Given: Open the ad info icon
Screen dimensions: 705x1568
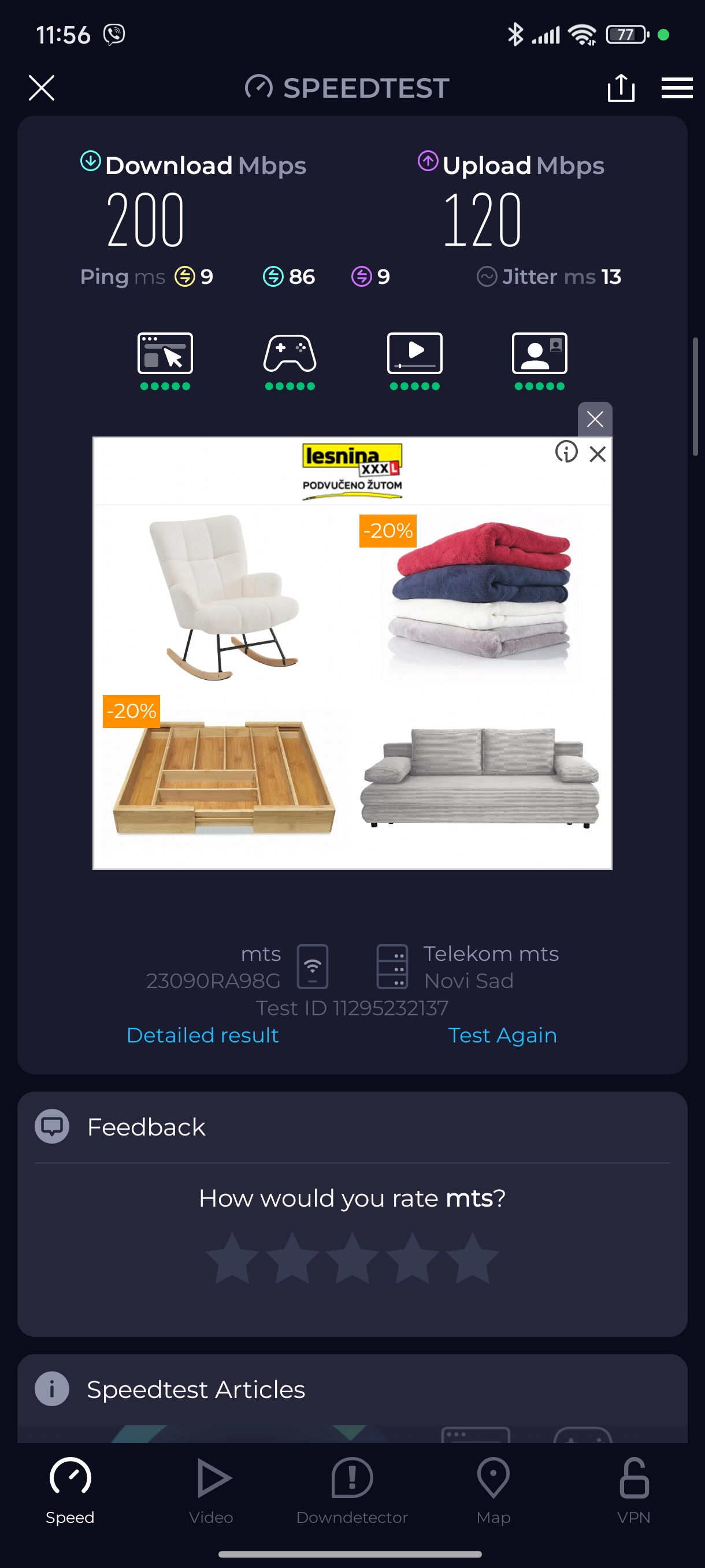Looking at the screenshot, I should point(566,452).
